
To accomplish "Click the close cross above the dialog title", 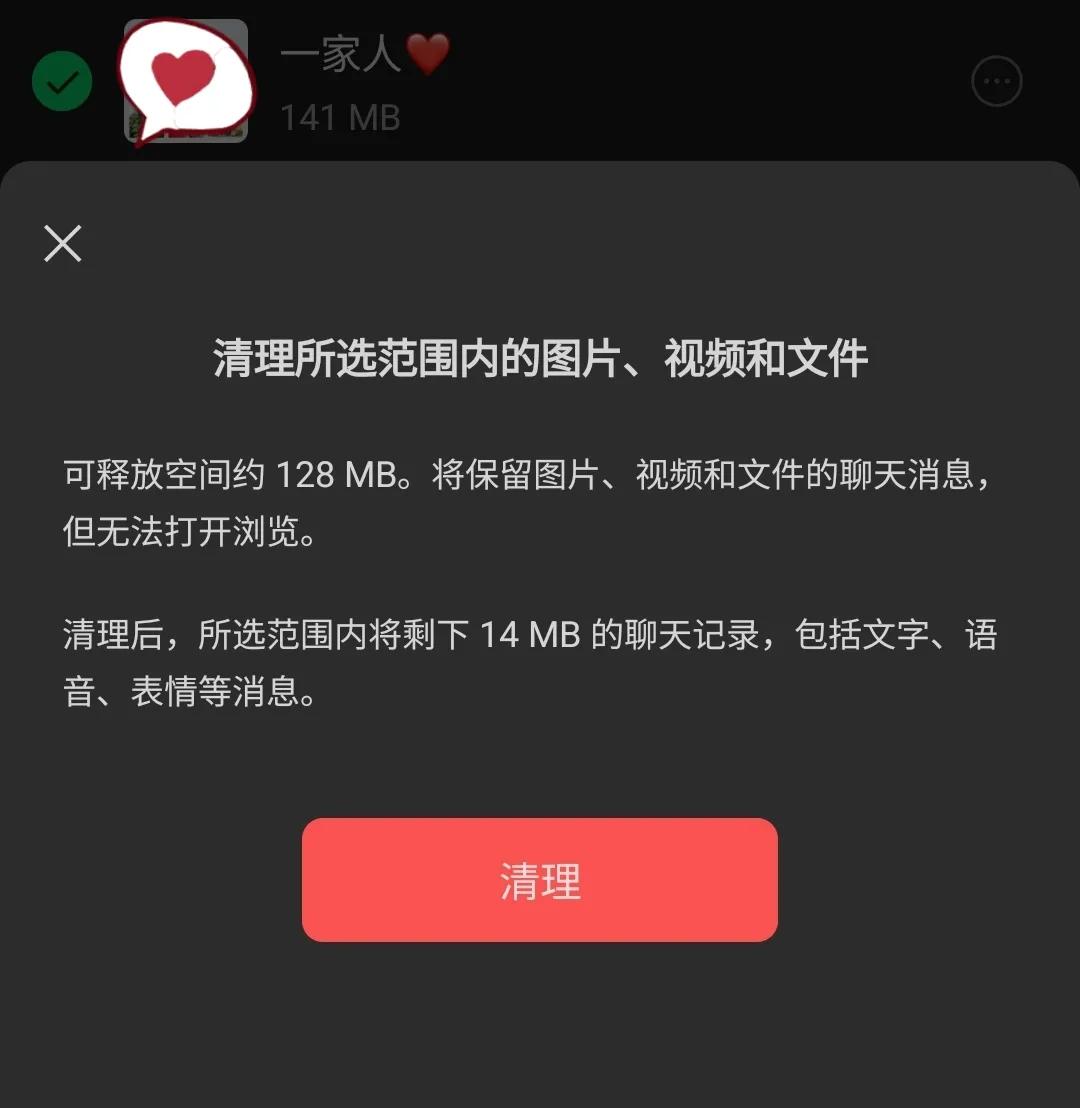I will tap(63, 242).
